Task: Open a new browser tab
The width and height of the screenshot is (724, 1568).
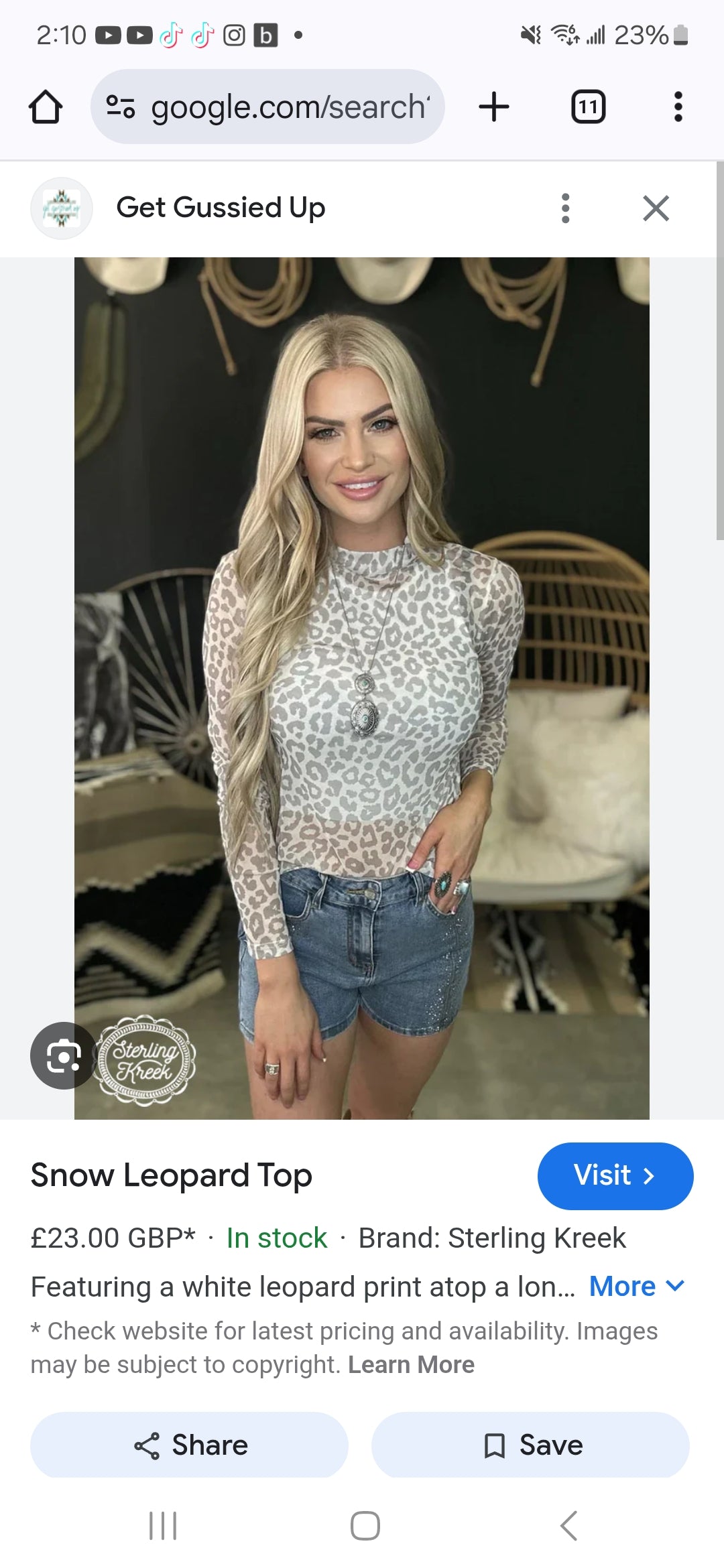Action: (x=494, y=107)
